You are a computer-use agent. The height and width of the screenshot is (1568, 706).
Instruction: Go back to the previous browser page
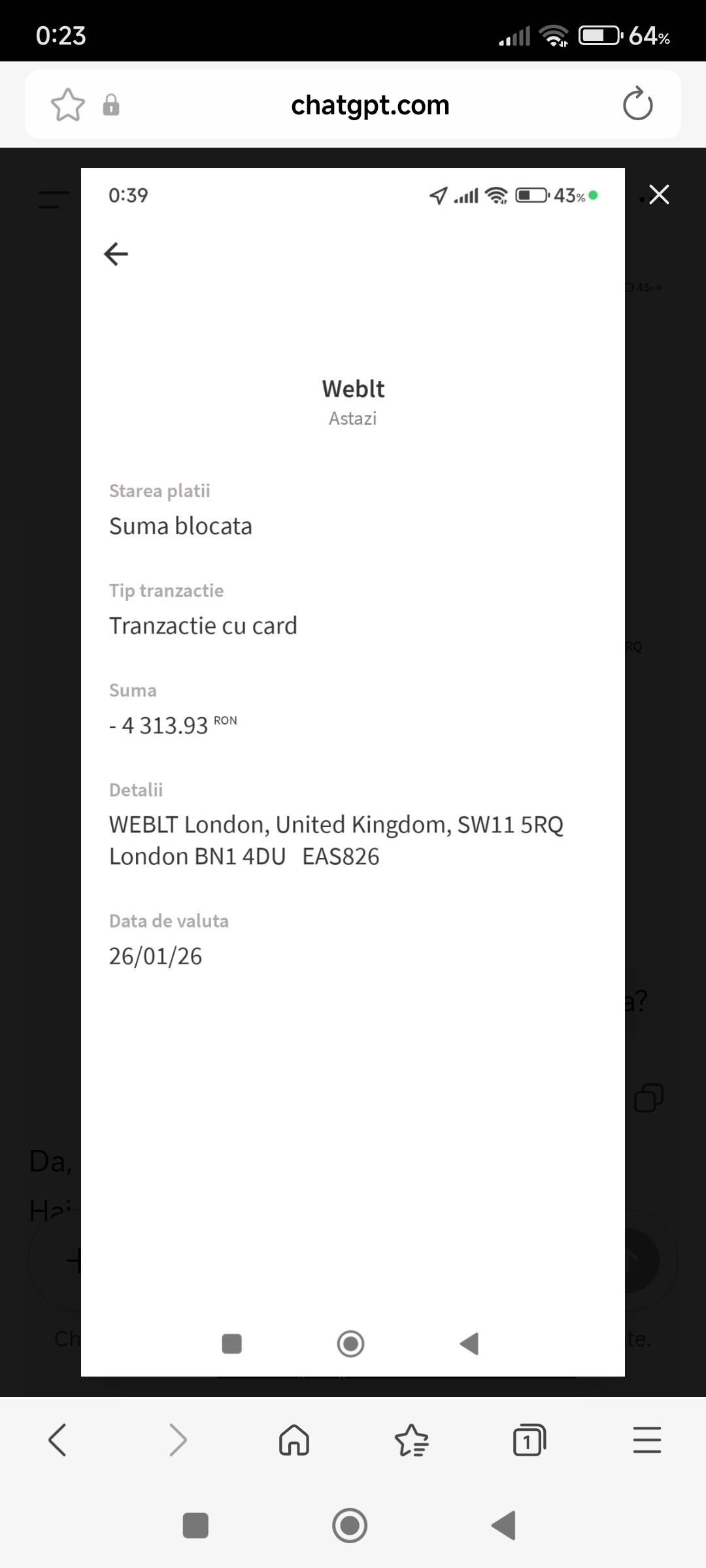(x=58, y=1441)
